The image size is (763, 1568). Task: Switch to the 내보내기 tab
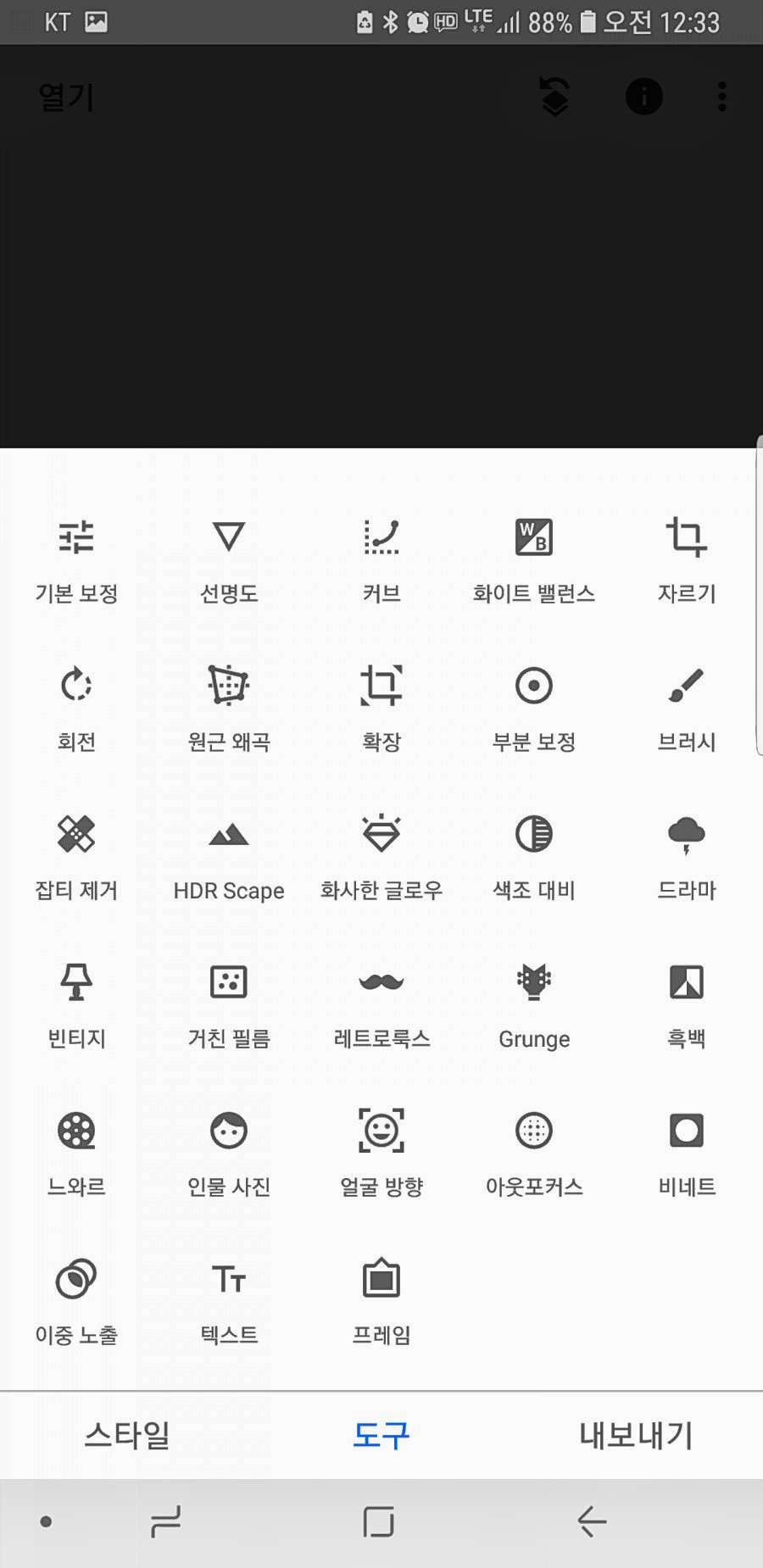point(636,1435)
